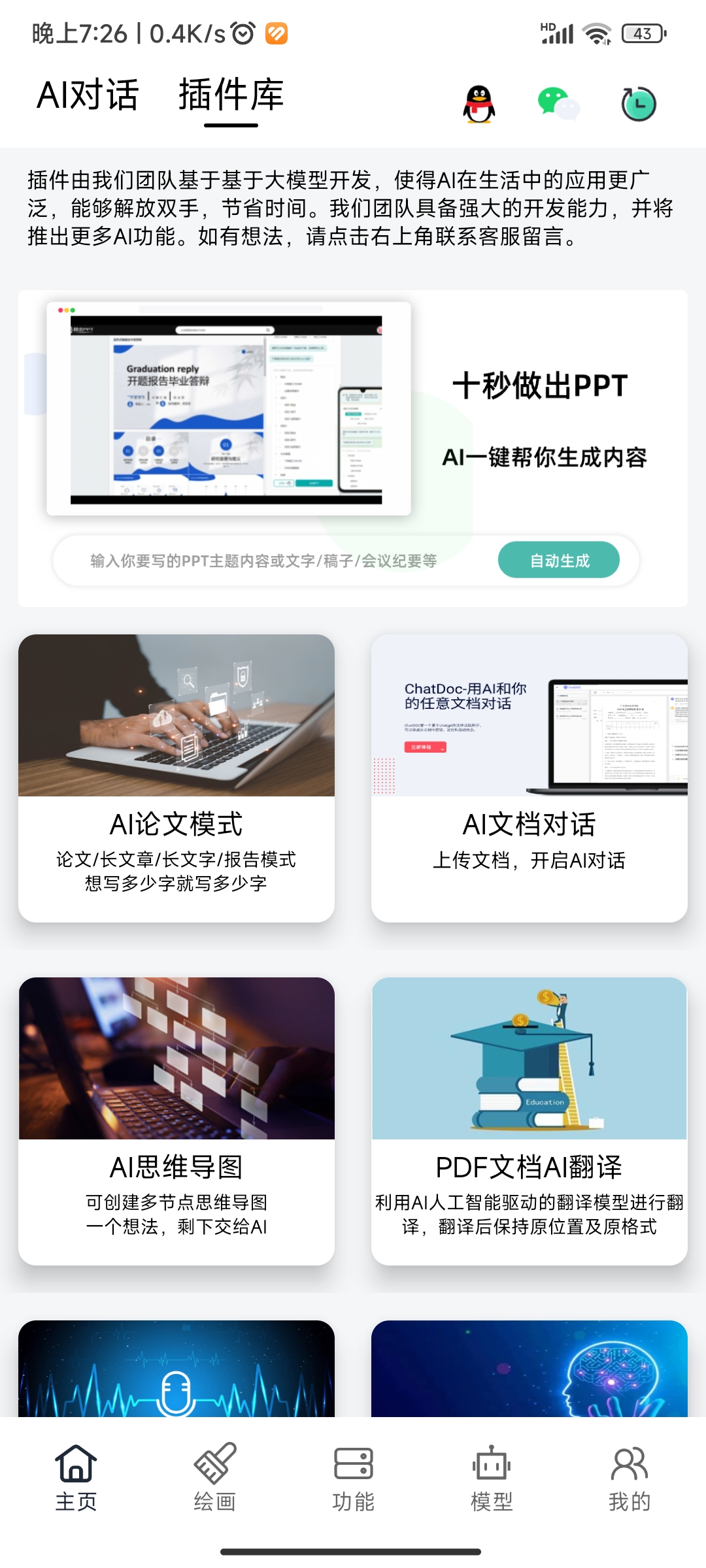Screen dimensions: 706x1568
Task: Tap the PPT topic input field
Action: [x=275, y=561]
